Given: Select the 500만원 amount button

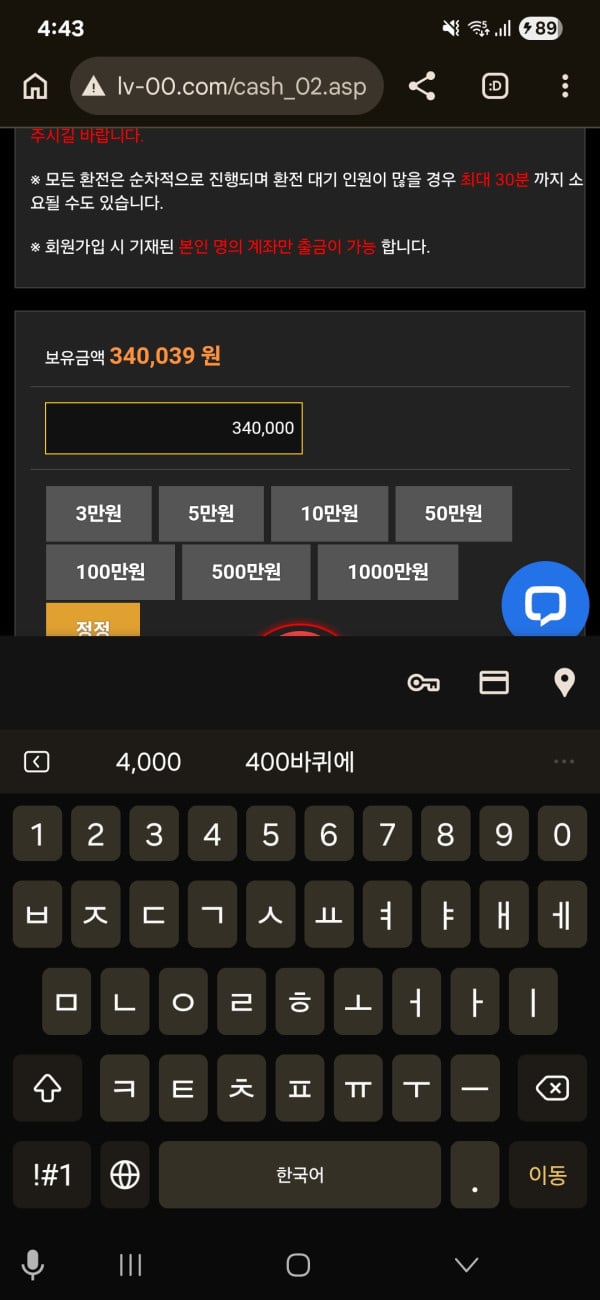Looking at the screenshot, I should click(x=246, y=572).
